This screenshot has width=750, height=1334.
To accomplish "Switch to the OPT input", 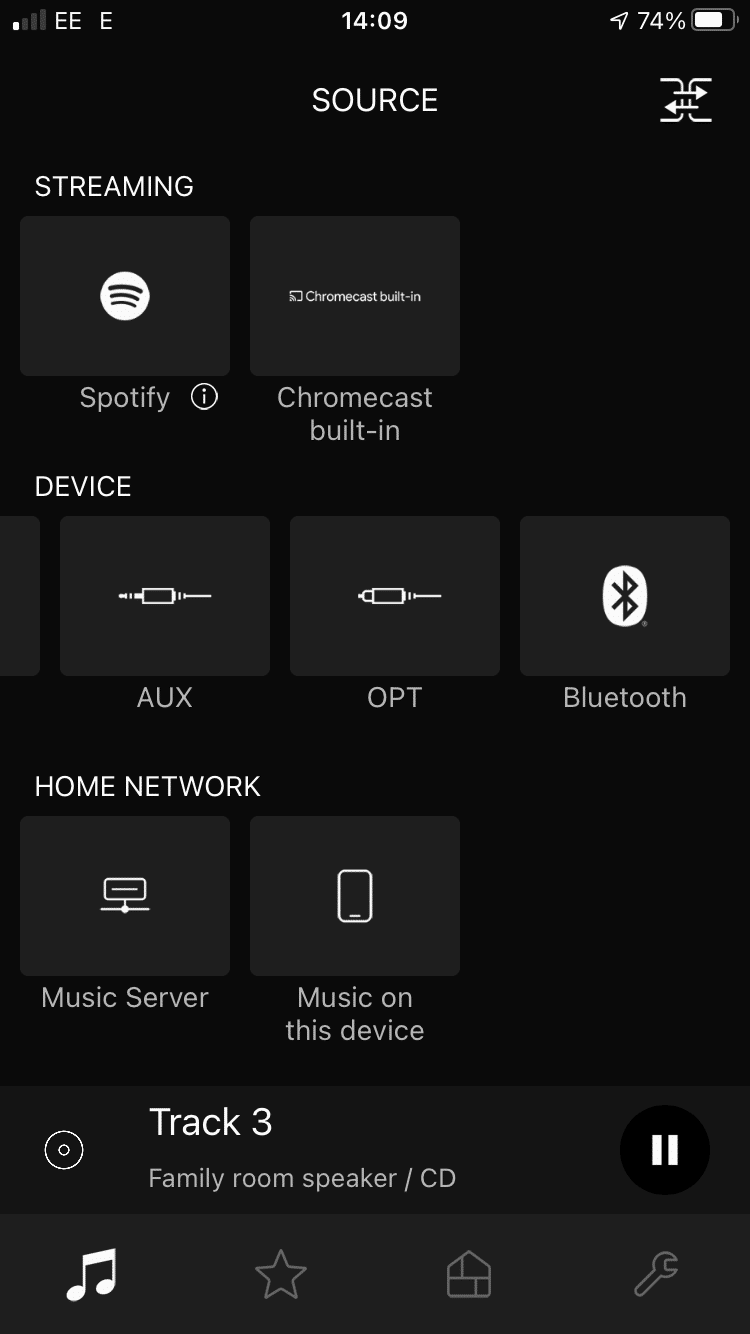I will click(395, 596).
